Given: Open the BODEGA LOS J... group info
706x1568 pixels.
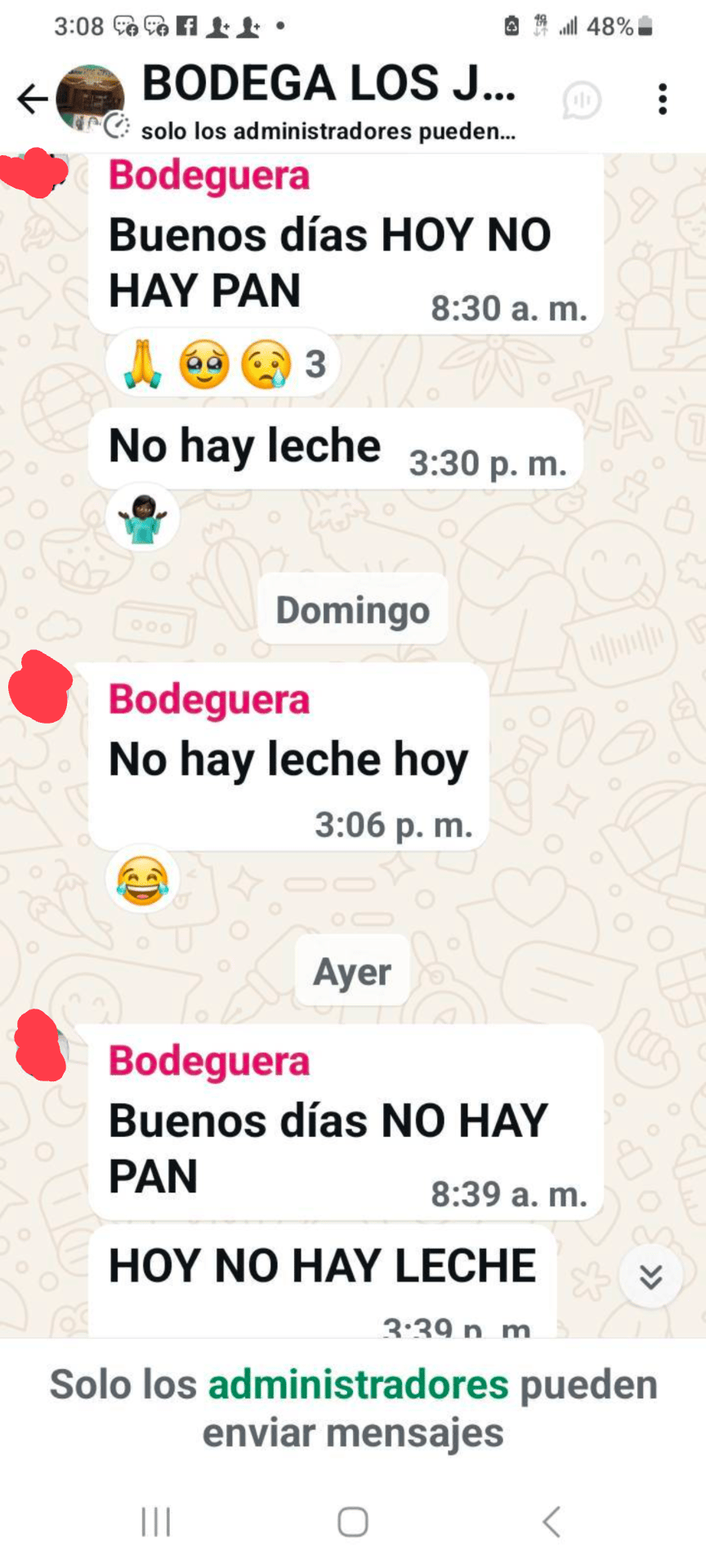Looking at the screenshot, I should click(327, 100).
